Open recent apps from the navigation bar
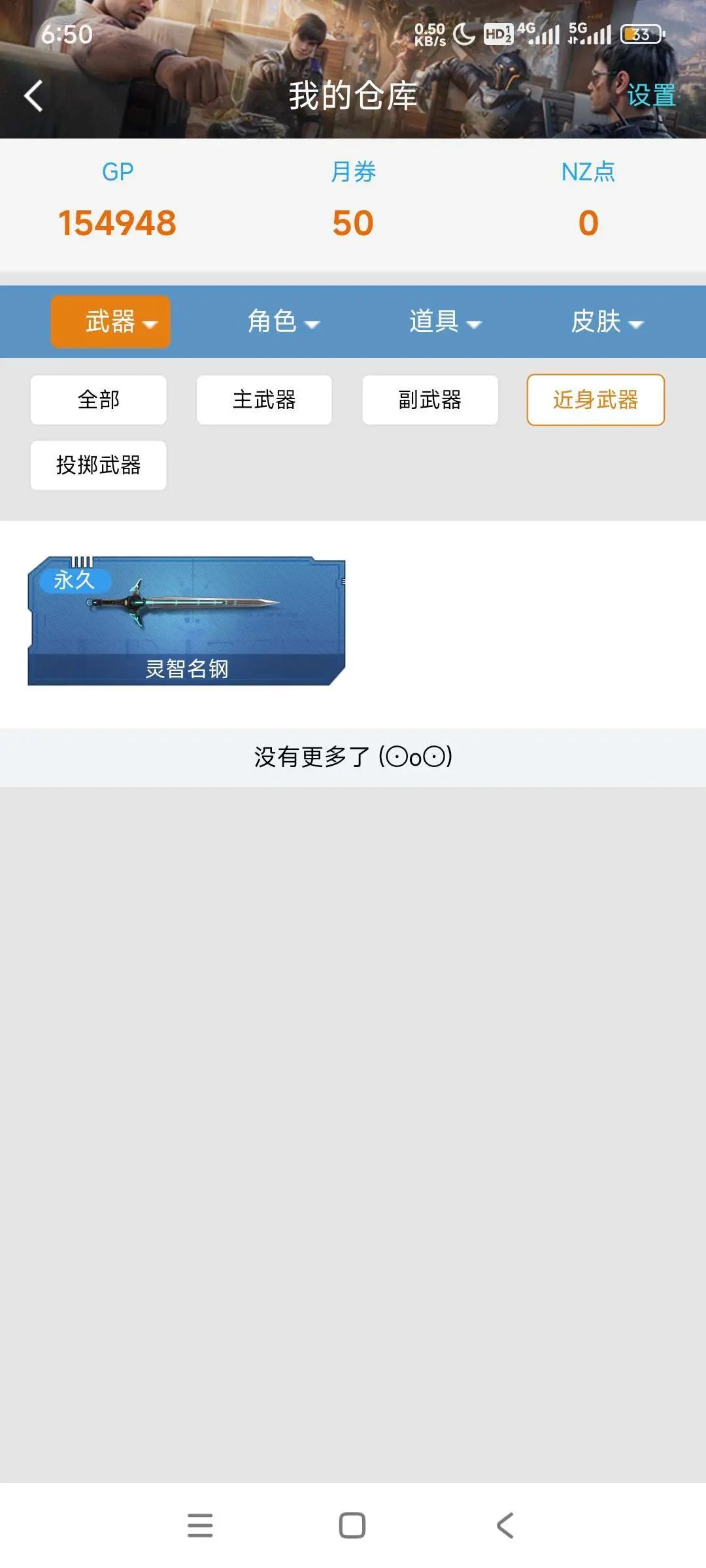The image size is (706, 1568). 200,1526
